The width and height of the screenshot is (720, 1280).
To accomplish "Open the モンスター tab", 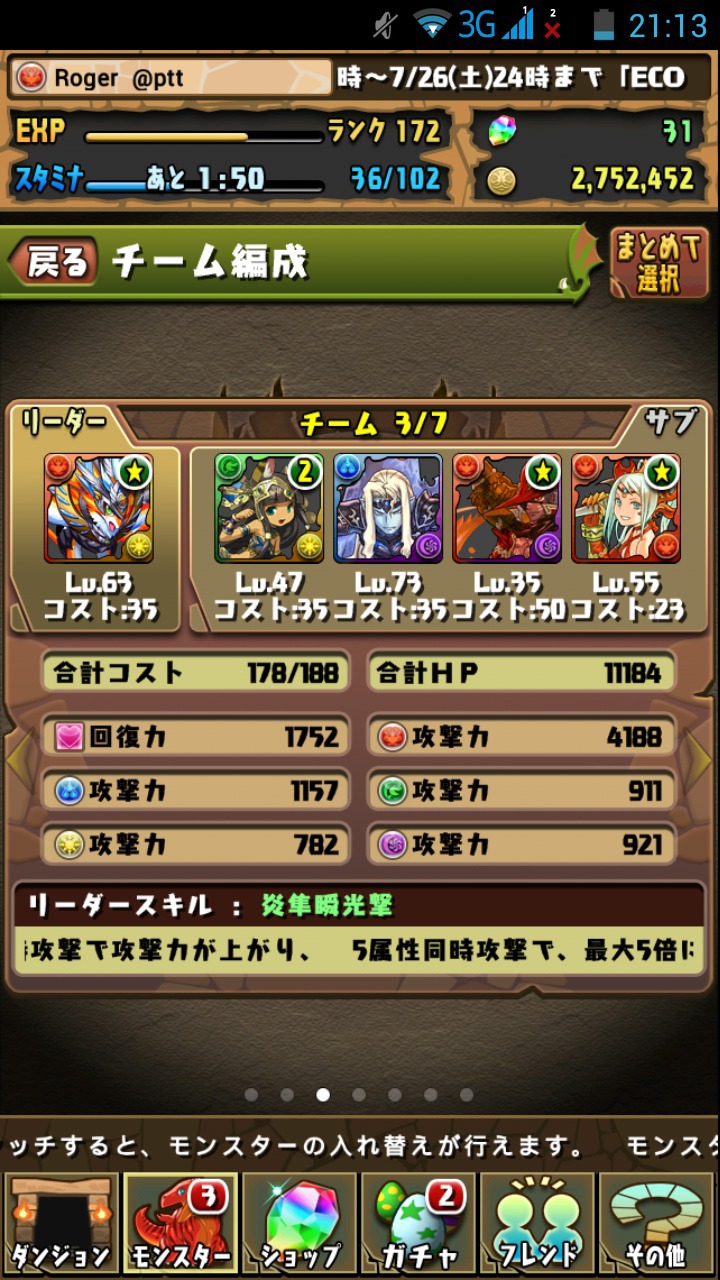I will point(180,1224).
